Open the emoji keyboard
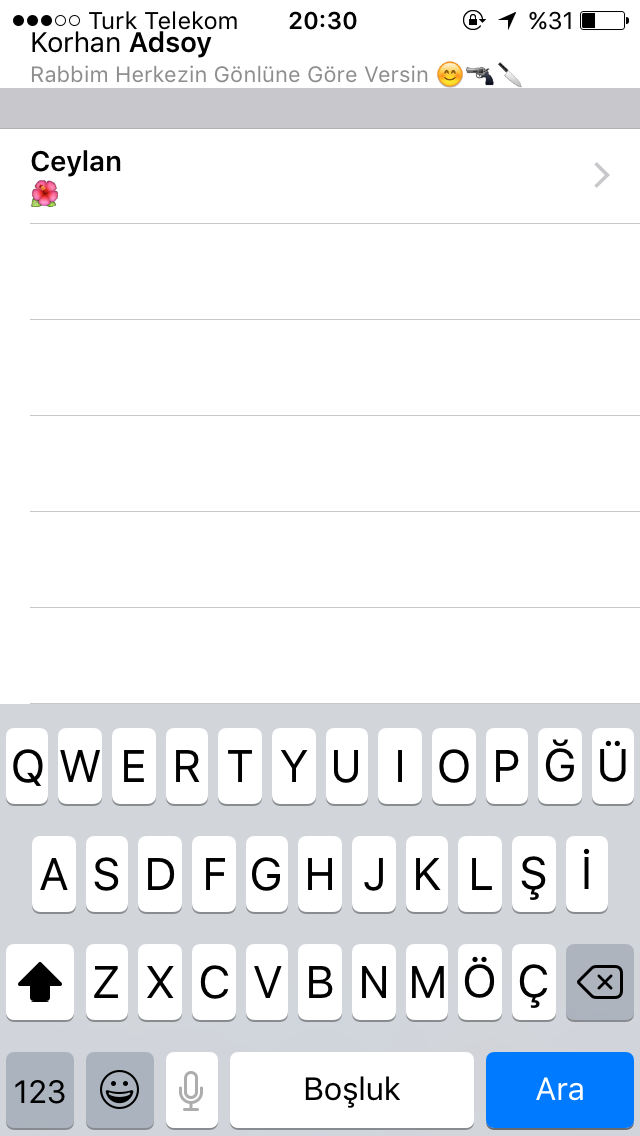This screenshot has height=1136, width=640. coord(120,1089)
